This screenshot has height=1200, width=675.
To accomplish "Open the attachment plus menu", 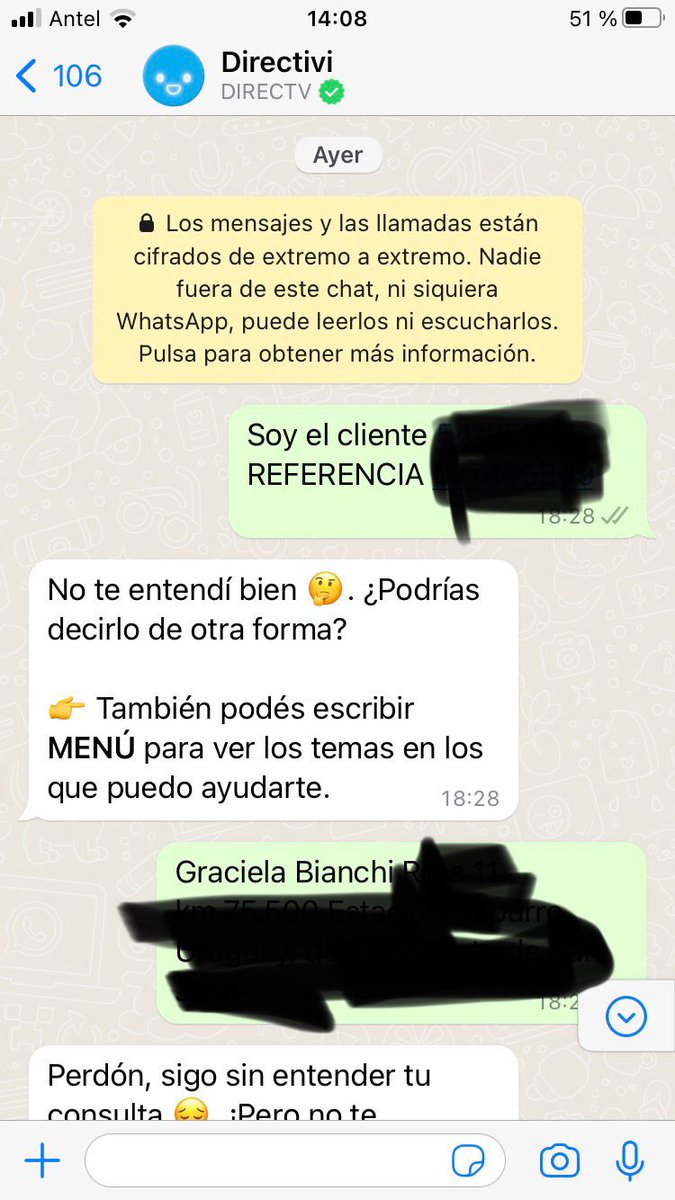I will pos(42,1161).
